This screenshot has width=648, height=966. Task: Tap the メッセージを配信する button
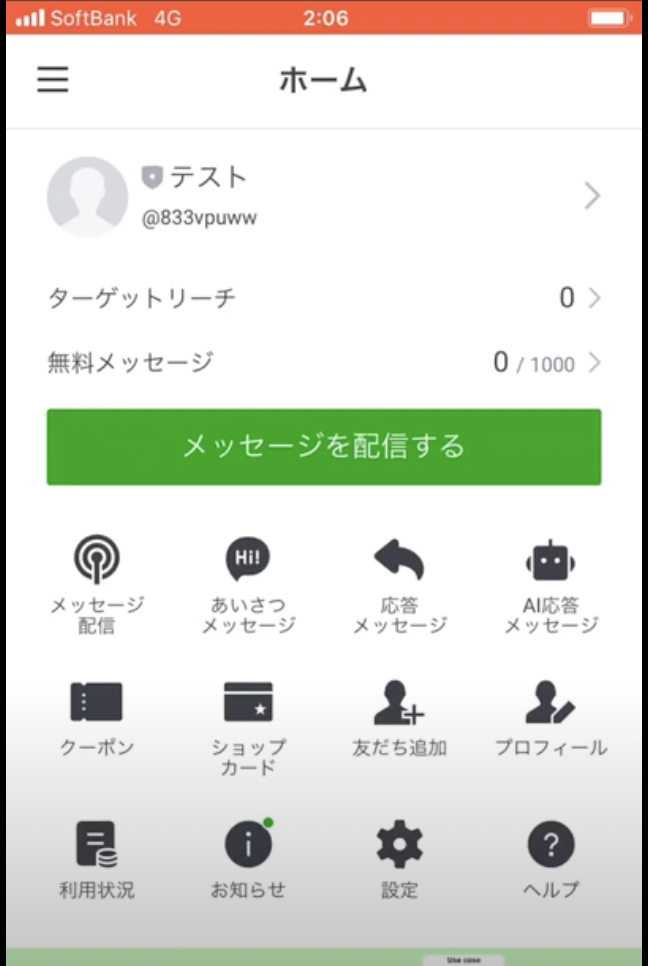[324, 446]
